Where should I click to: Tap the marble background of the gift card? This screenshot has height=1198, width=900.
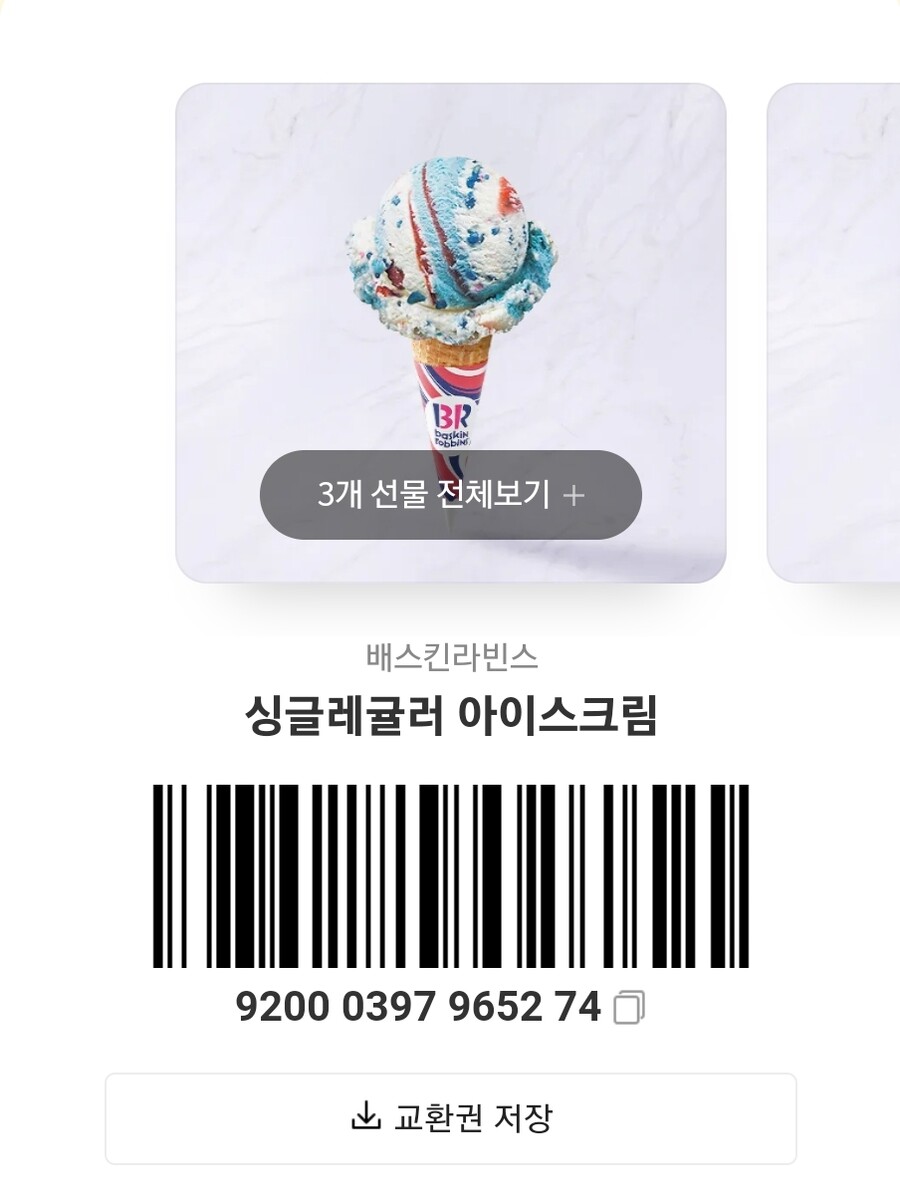coord(250,170)
